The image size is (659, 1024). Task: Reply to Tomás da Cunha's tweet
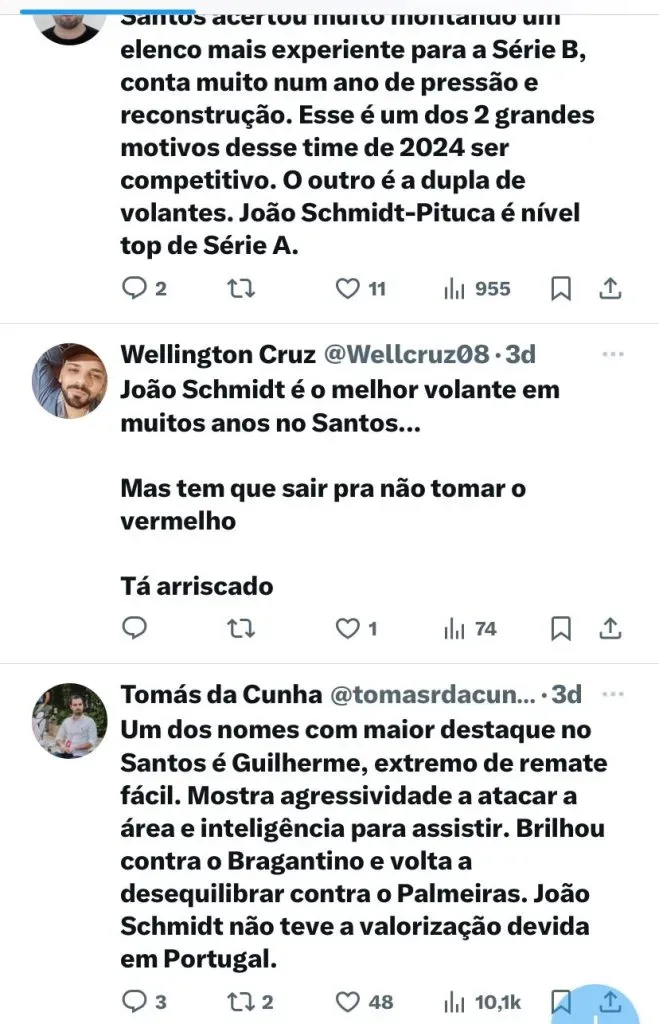134,1001
